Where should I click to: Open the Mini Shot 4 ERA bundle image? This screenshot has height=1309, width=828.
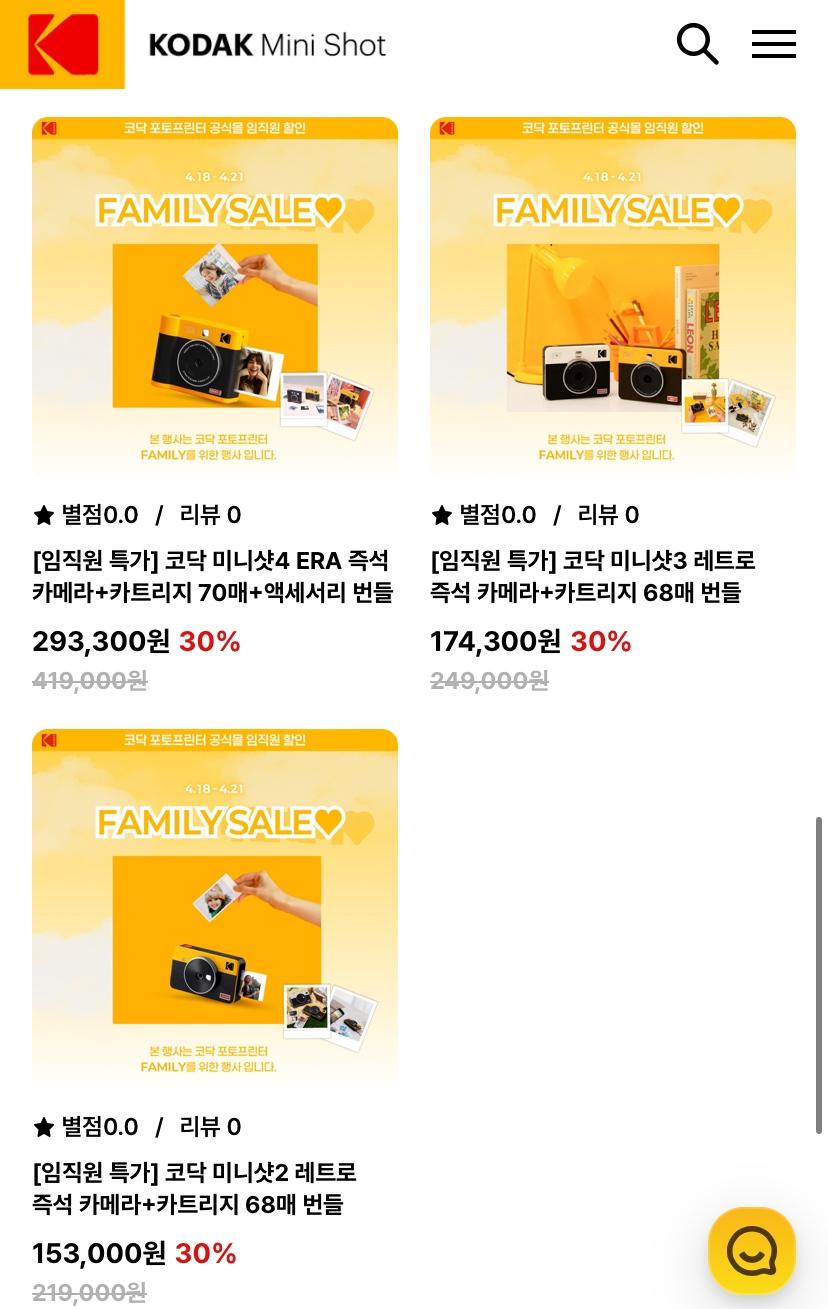point(215,298)
